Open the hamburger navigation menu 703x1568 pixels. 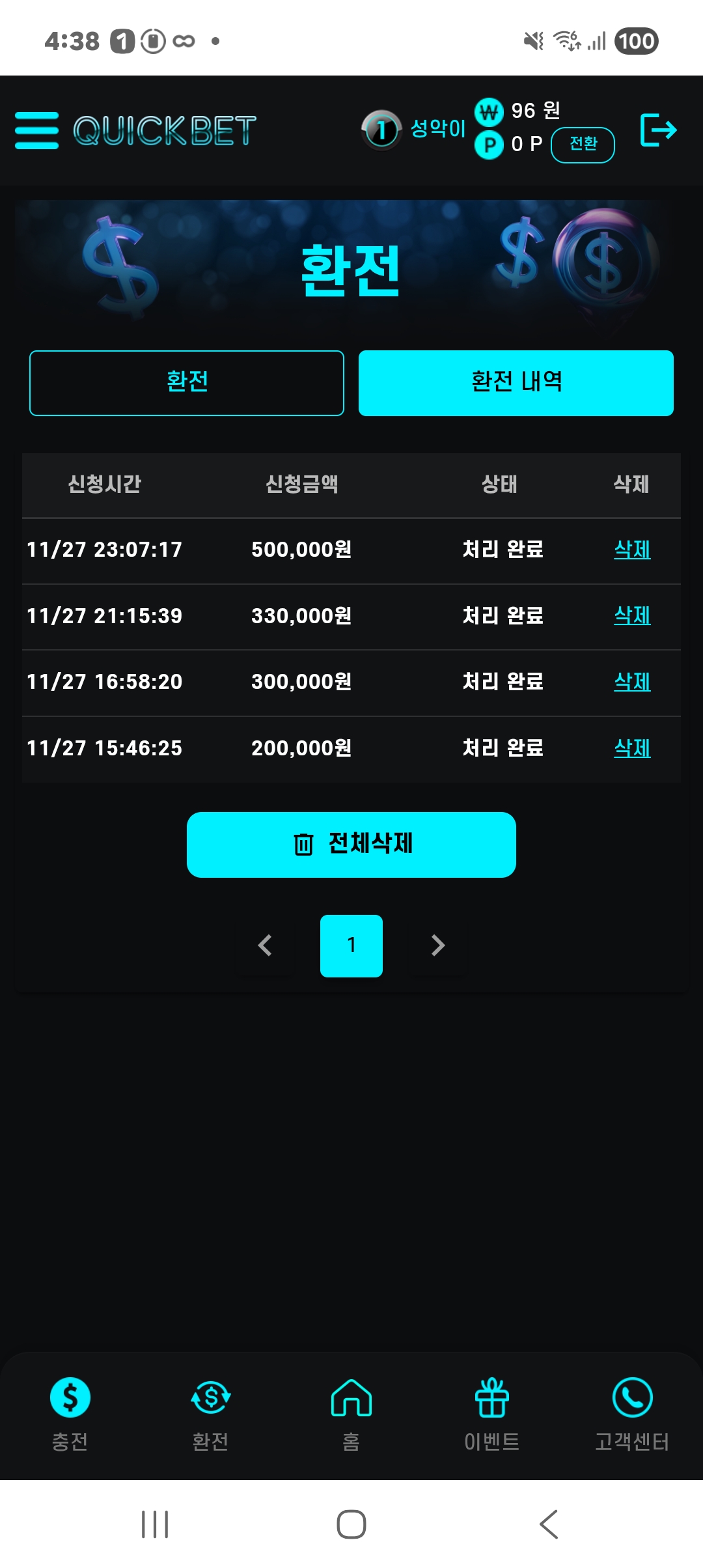(36, 130)
